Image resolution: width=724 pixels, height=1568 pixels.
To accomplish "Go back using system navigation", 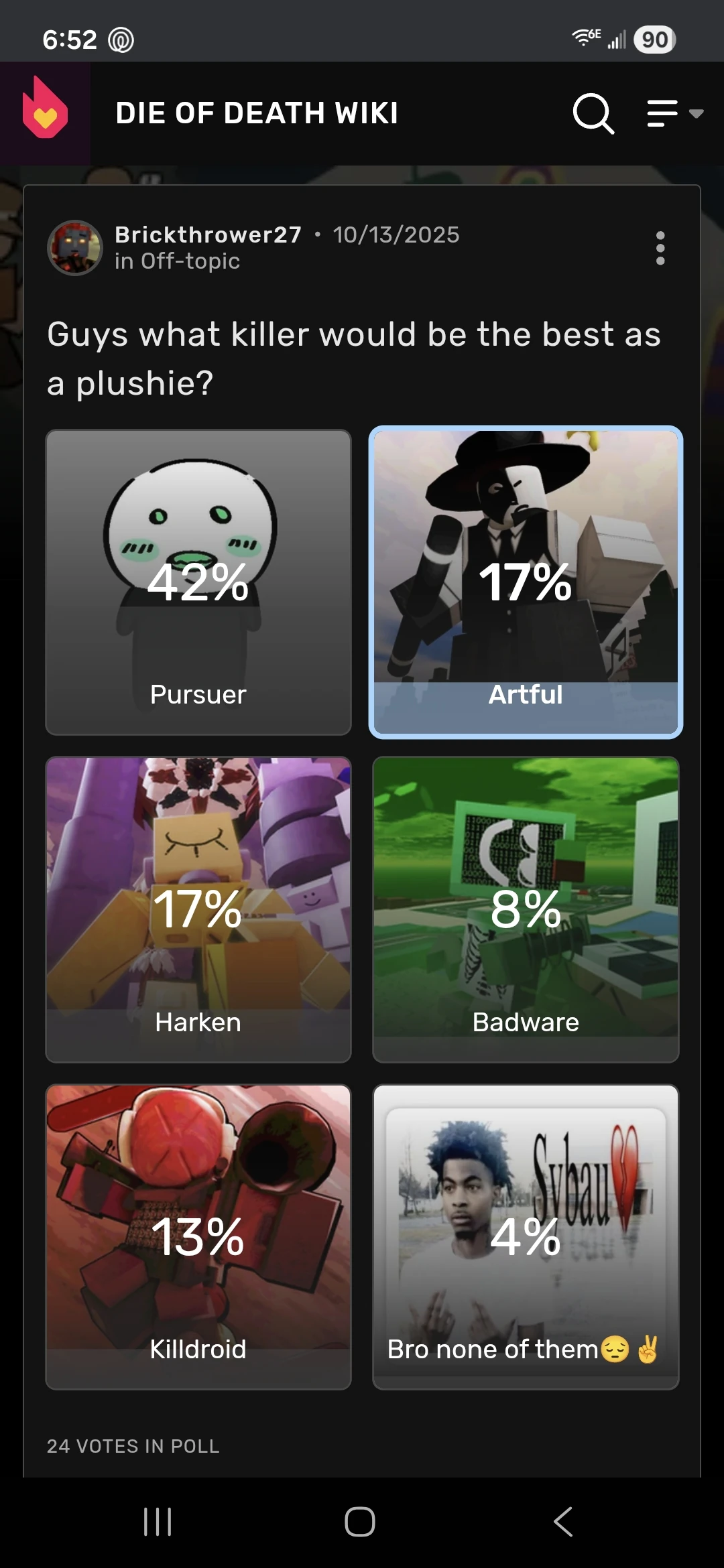I will (563, 1521).
